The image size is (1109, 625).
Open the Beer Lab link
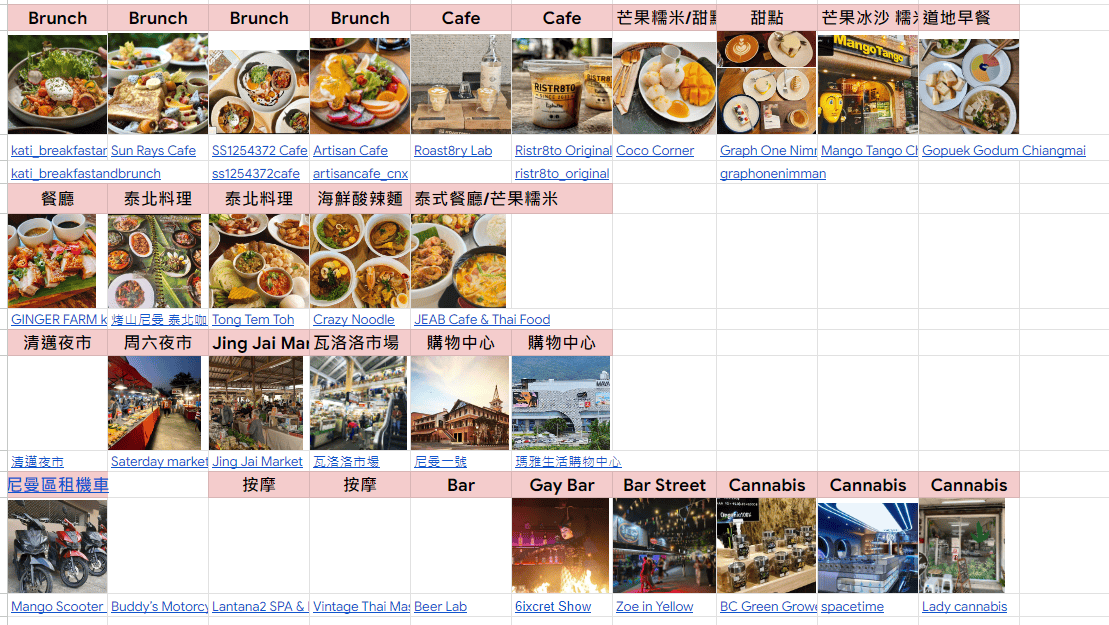click(440, 607)
